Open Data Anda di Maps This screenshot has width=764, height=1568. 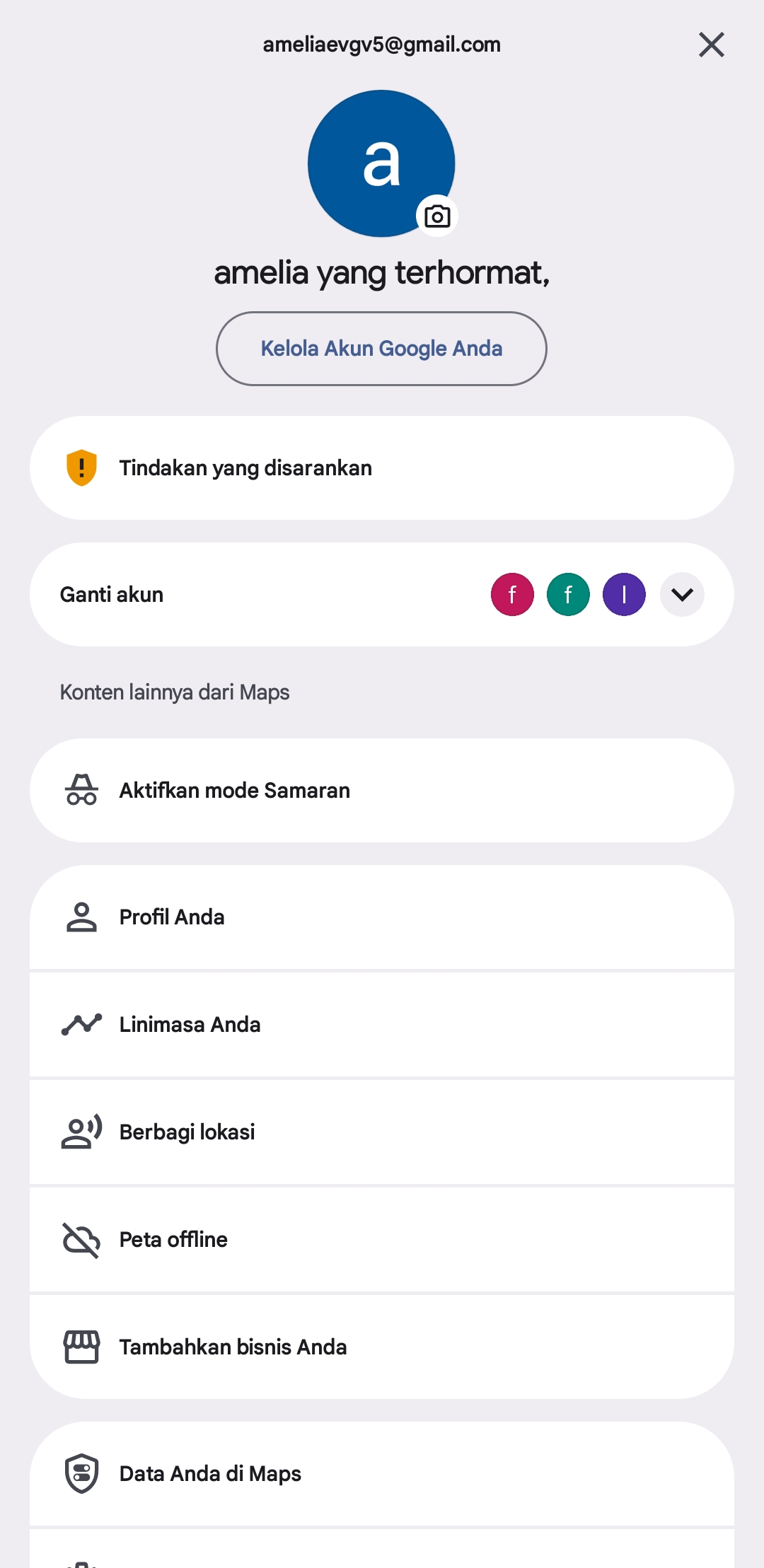pos(382,1474)
